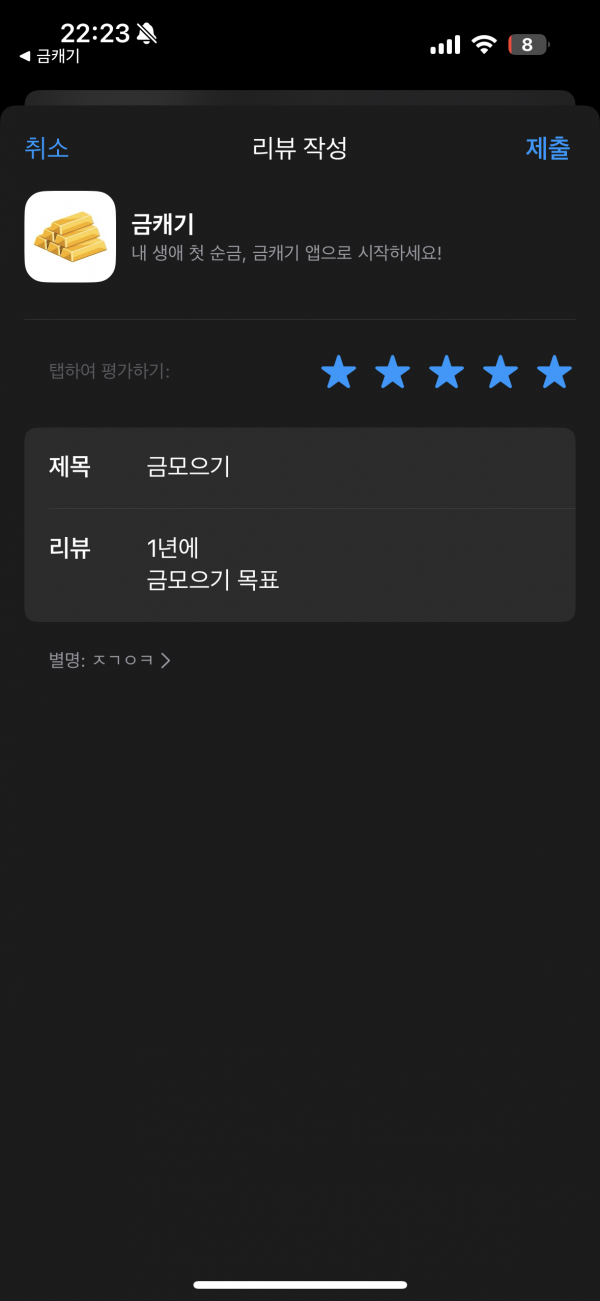
Task: Open the 별명 nickname settings
Action: 110,660
